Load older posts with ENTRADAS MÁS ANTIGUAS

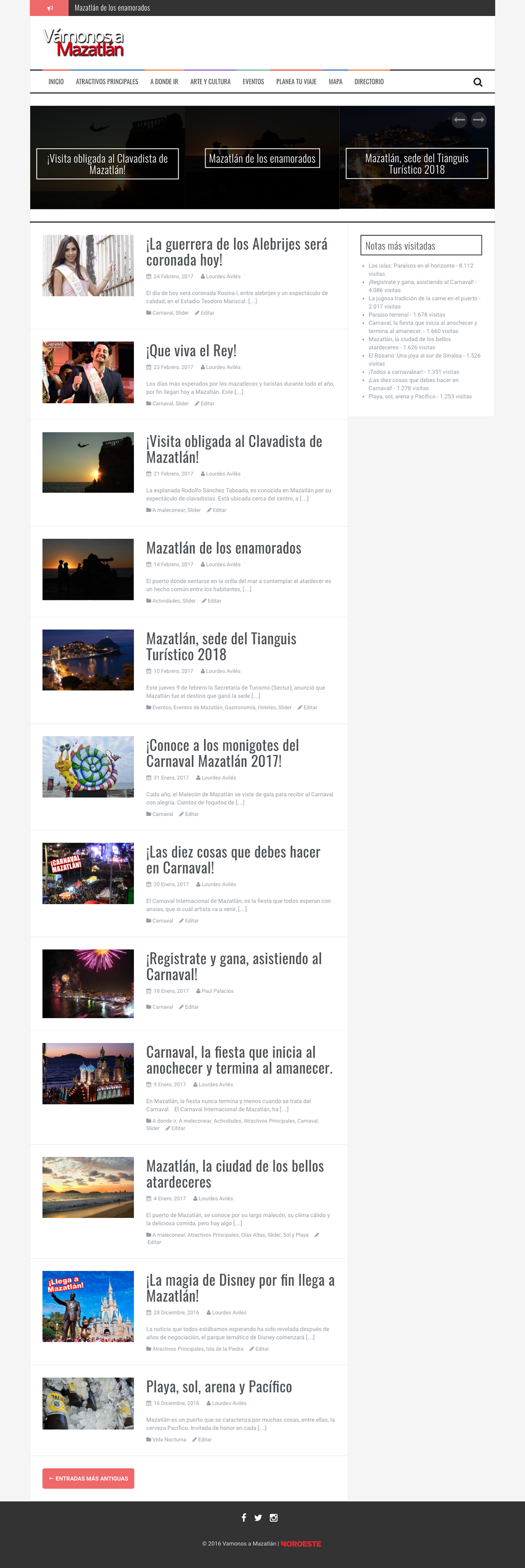pyautogui.click(x=88, y=1479)
